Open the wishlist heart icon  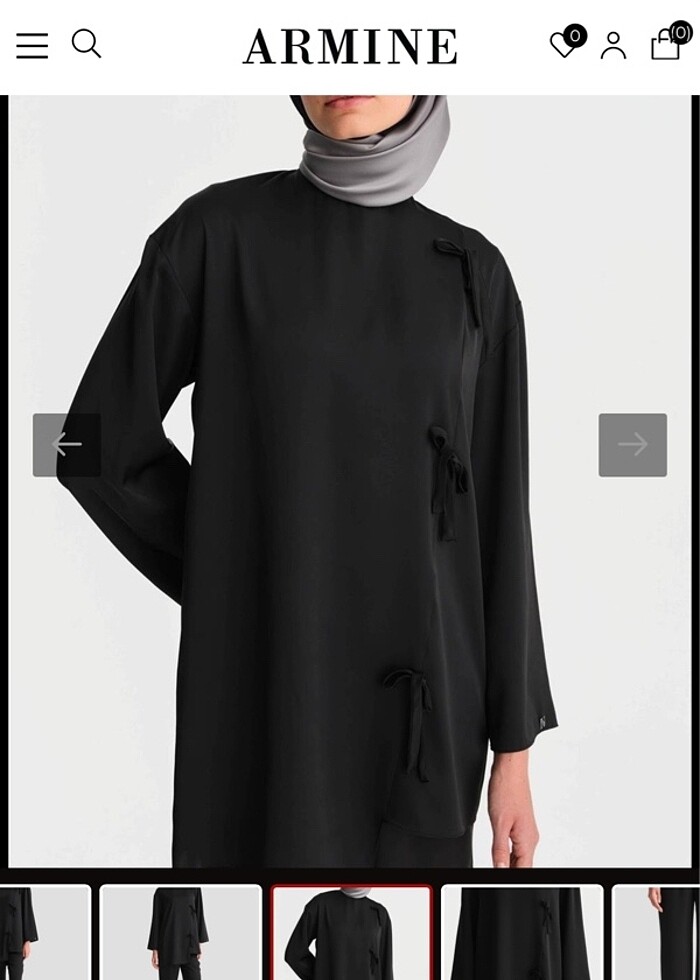(566, 44)
